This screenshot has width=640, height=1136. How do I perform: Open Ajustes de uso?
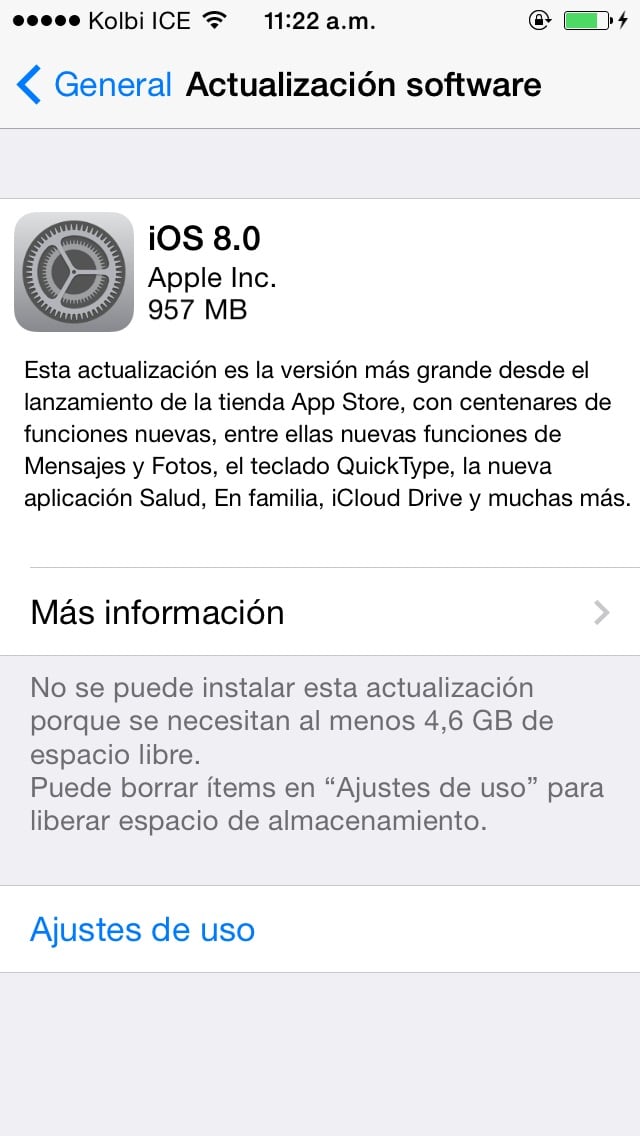tap(143, 930)
